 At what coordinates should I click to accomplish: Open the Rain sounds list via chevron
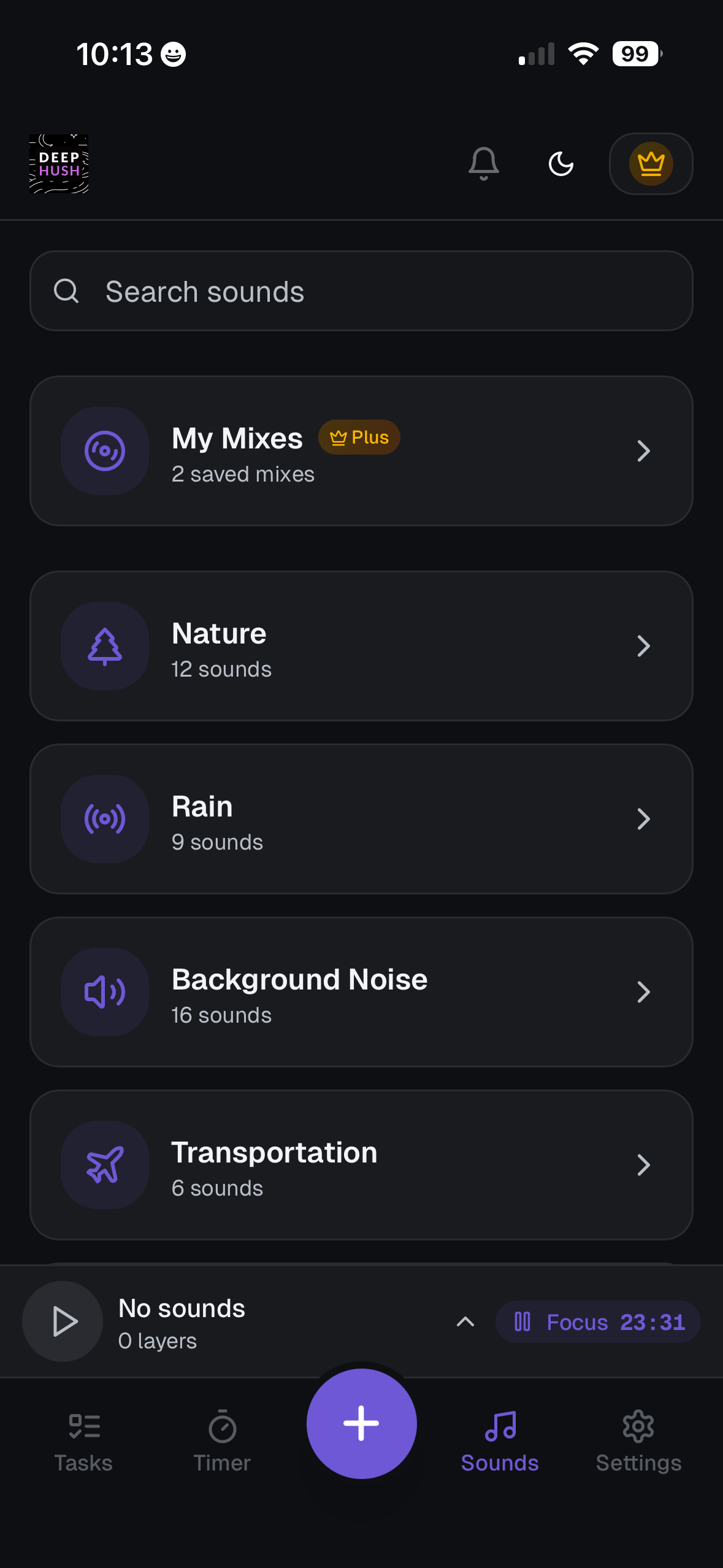(643, 818)
